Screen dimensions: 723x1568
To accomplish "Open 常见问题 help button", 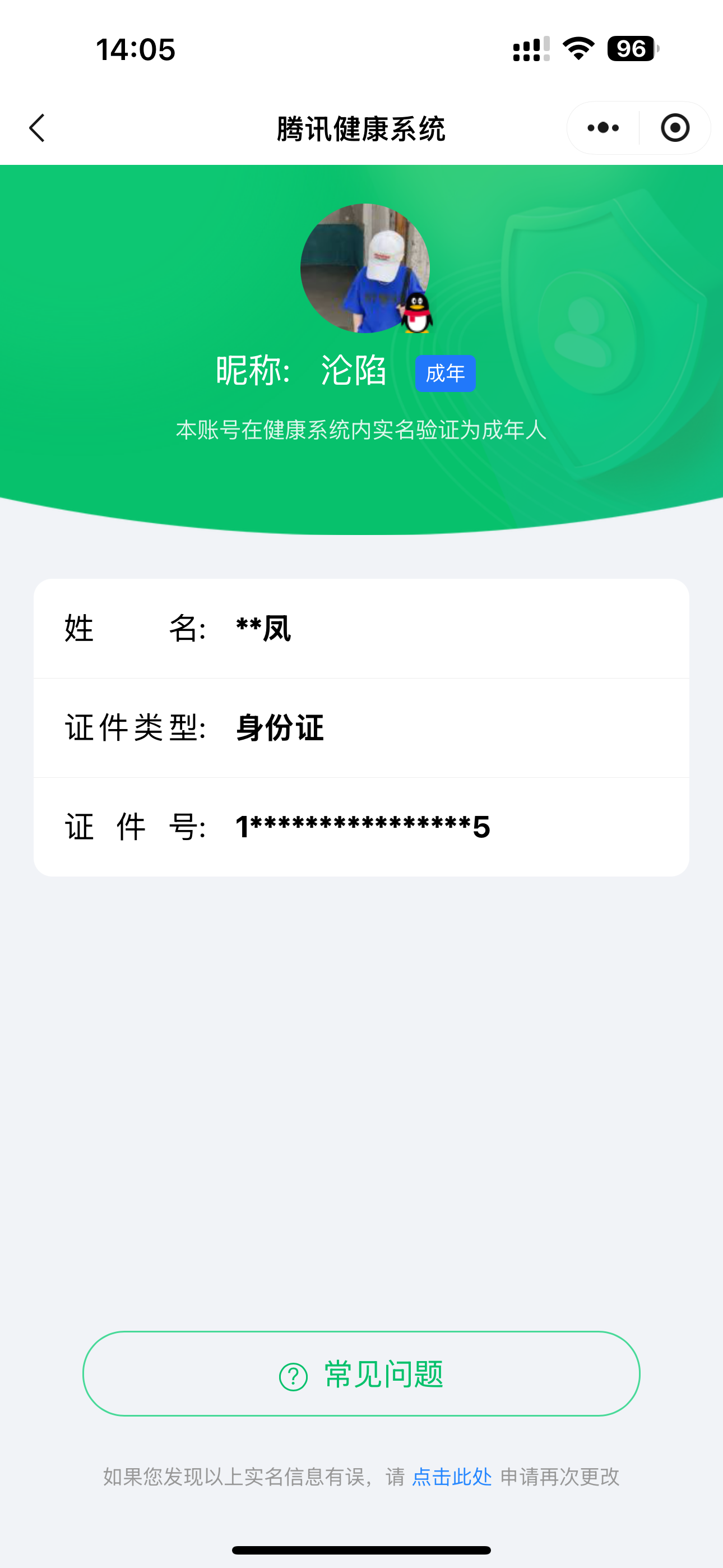I will point(361,1374).
